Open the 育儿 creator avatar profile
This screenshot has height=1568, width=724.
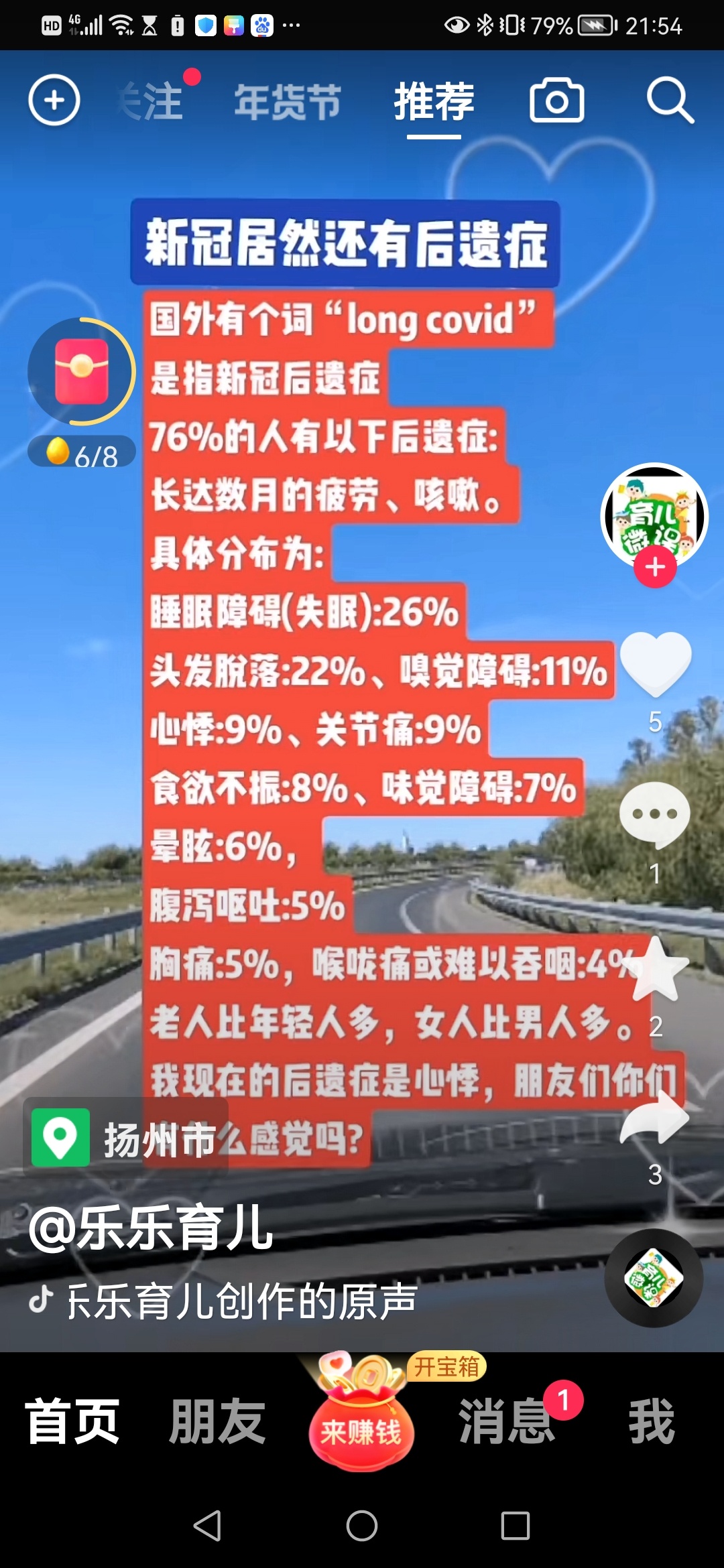point(654,513)
